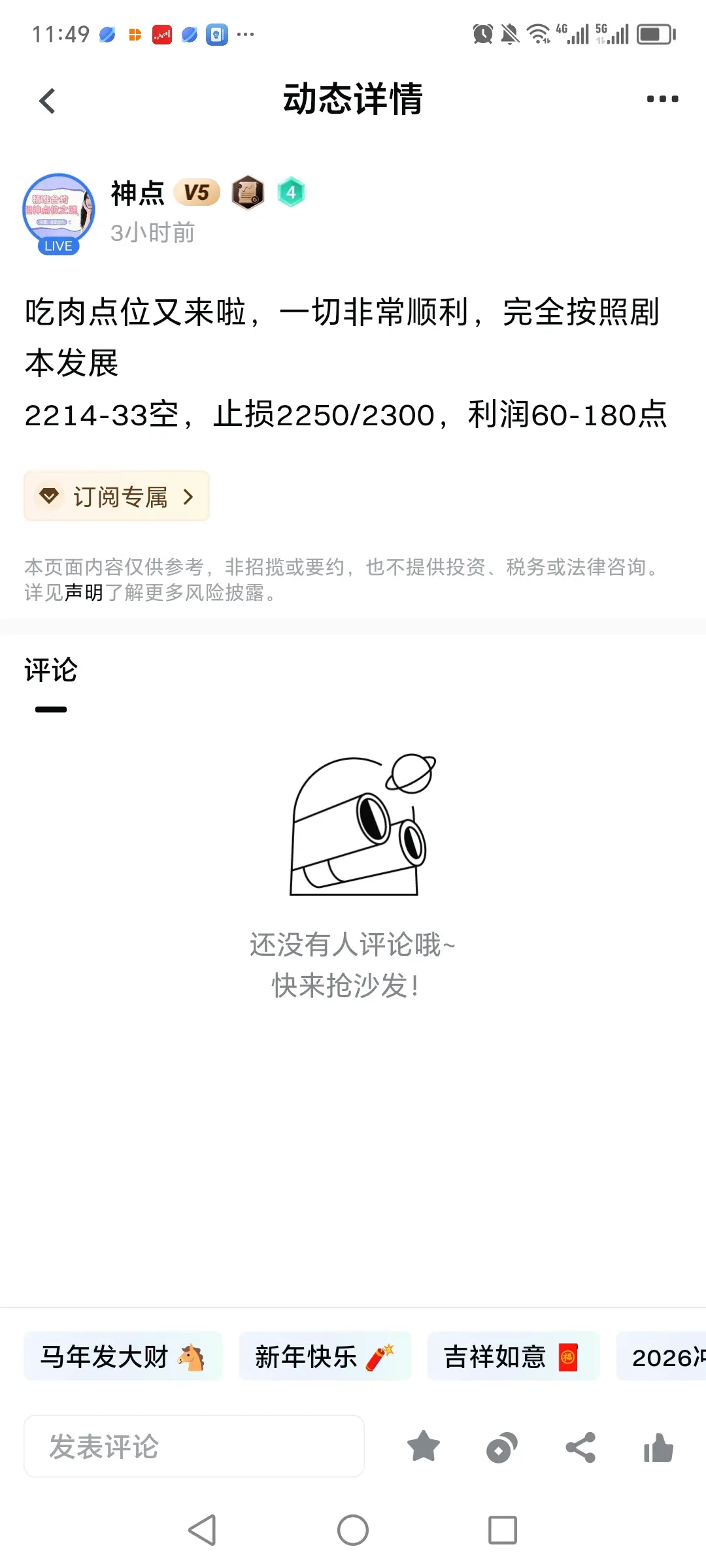The width and height of the screenshot is (706, 1568).
Task: Tap the V5 level badge beside 神点
Action: 196,191
